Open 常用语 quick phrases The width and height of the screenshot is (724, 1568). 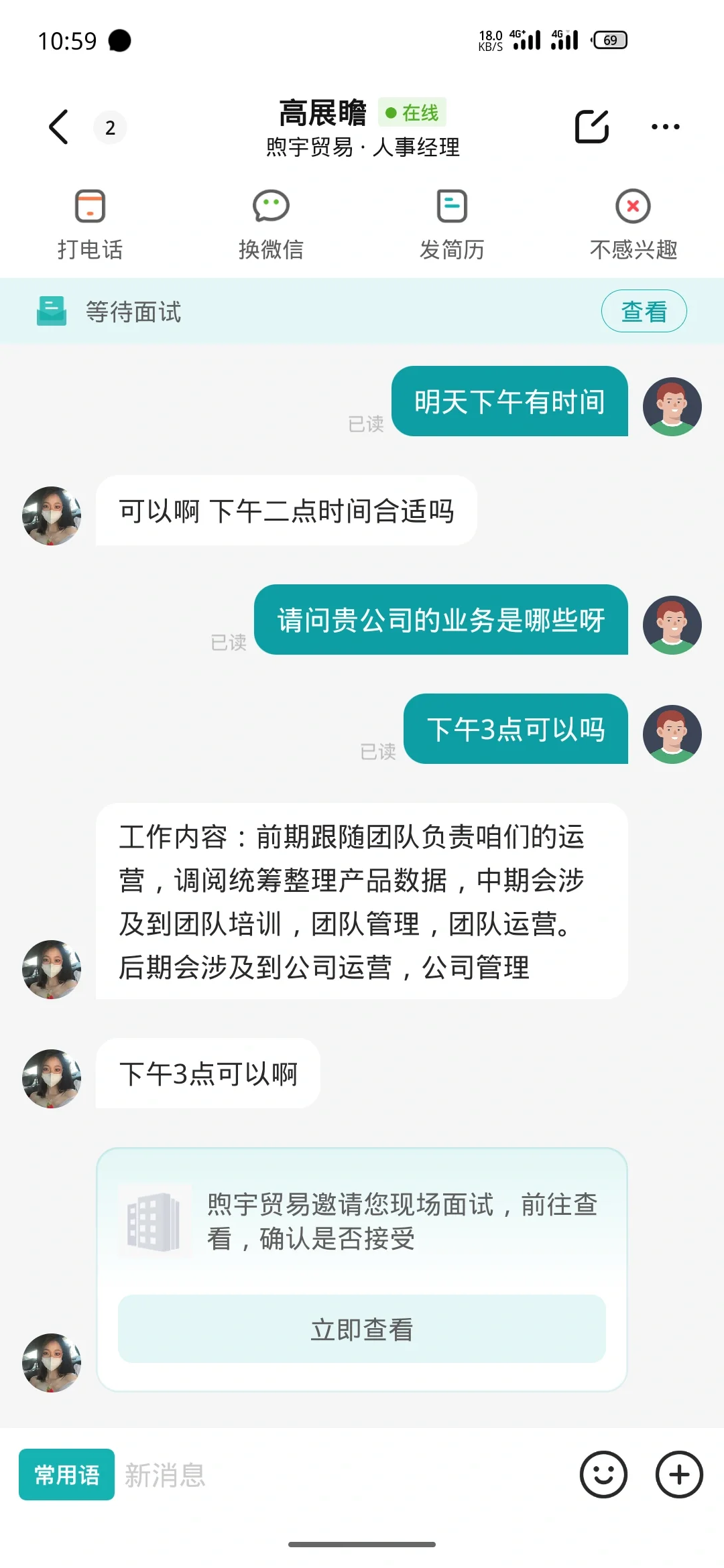(x=66, y=1475)
